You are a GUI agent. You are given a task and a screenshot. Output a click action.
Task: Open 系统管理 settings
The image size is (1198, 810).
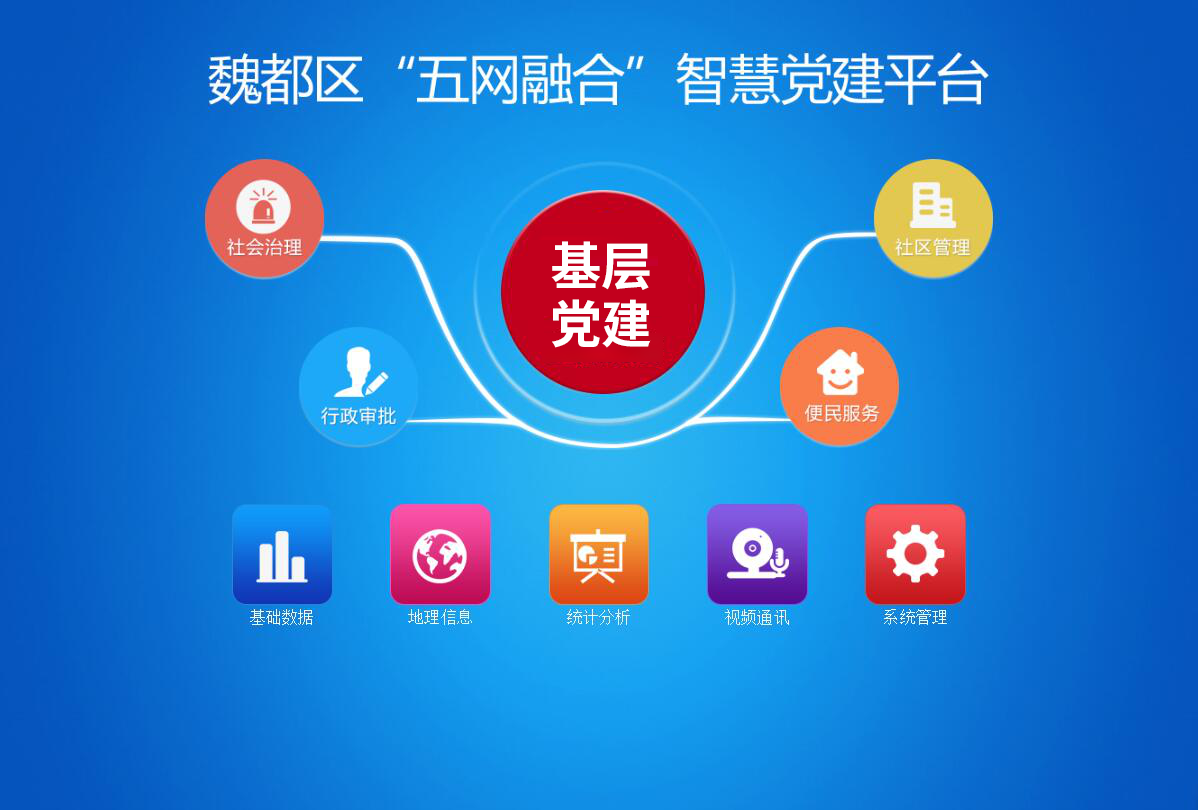[x=915, y=555]
